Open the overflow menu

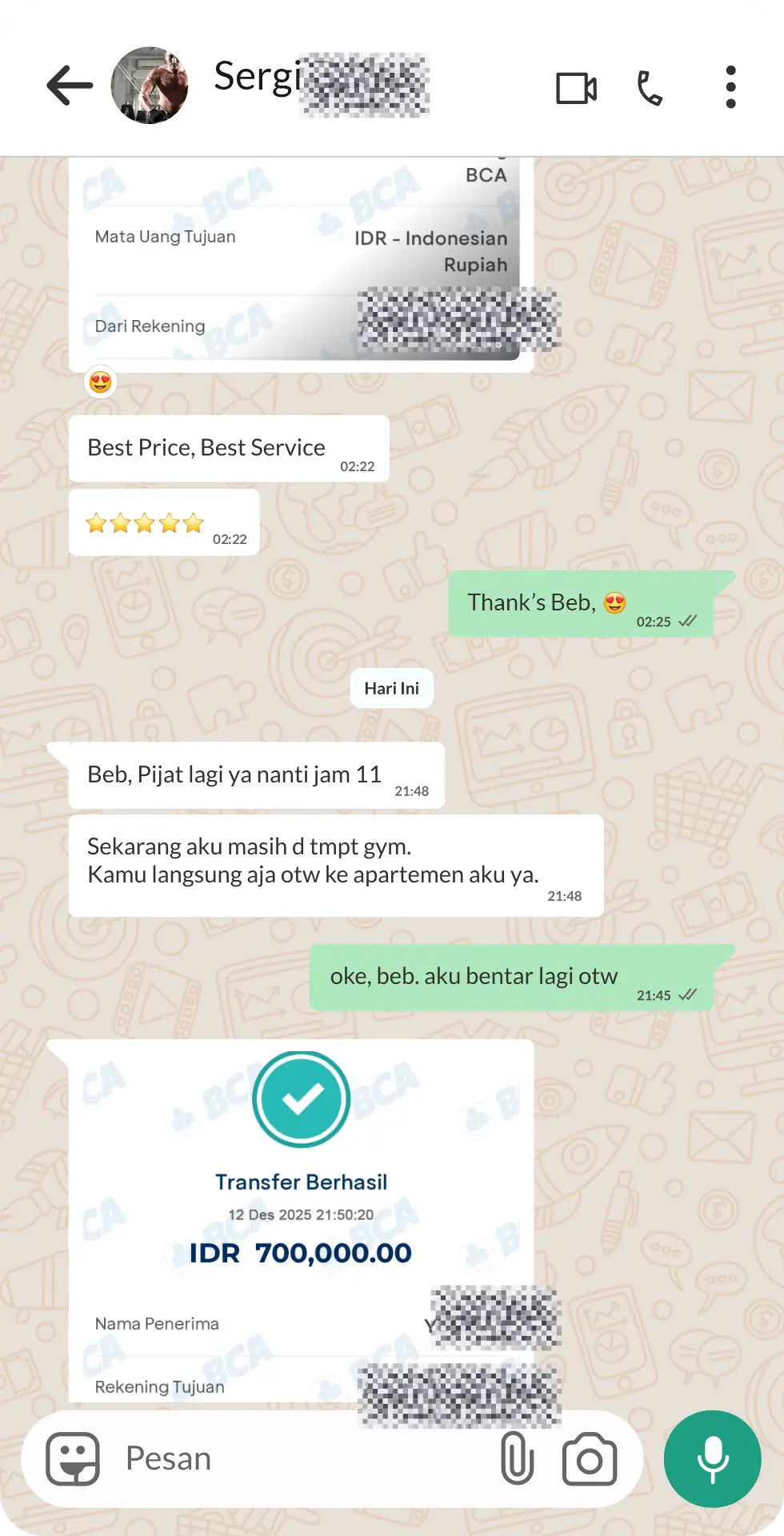pyautogui.click(x=730, y=87)
